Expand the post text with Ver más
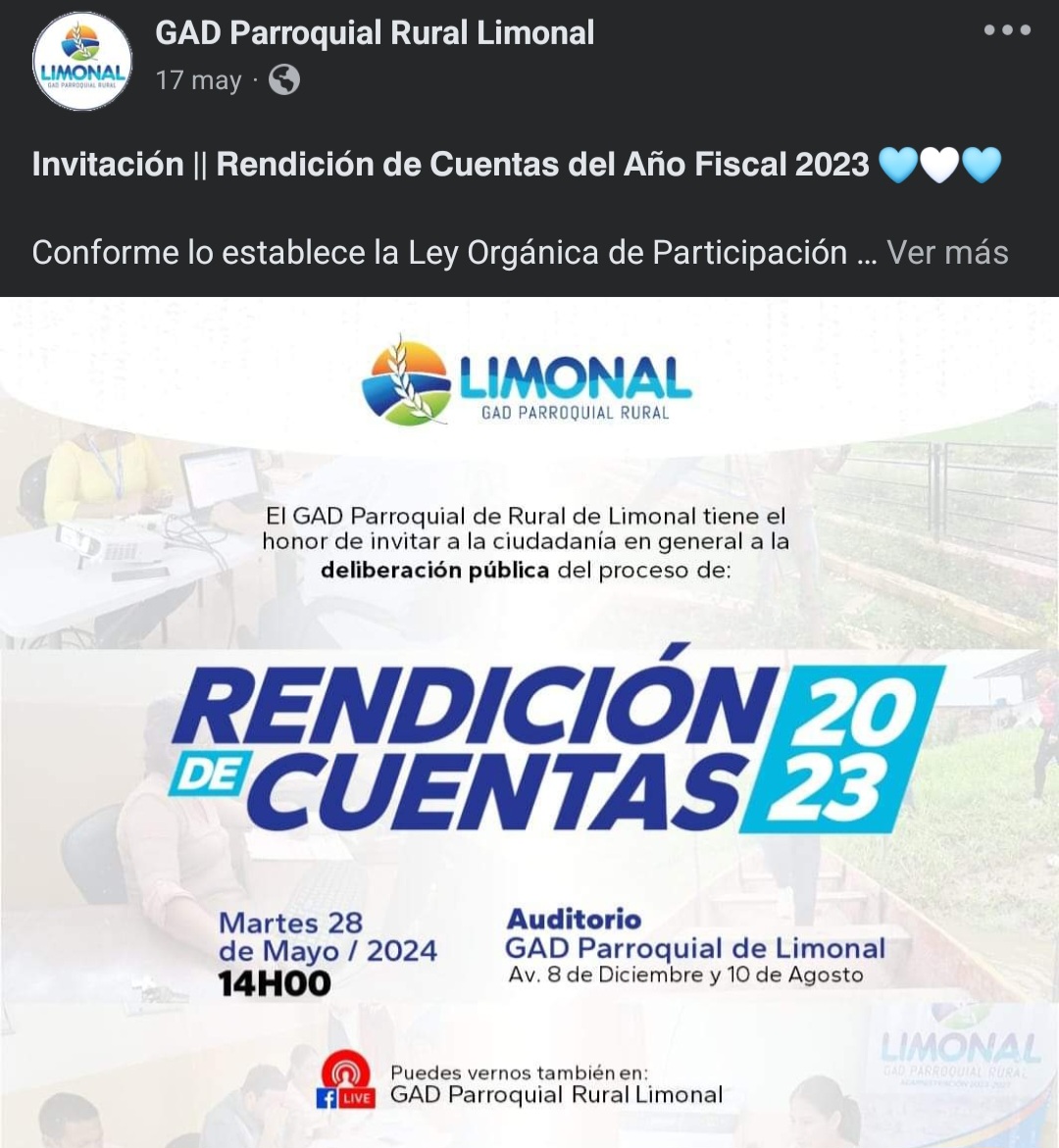This screenshot has height=1148, width=1059. (x=947, y=253)
